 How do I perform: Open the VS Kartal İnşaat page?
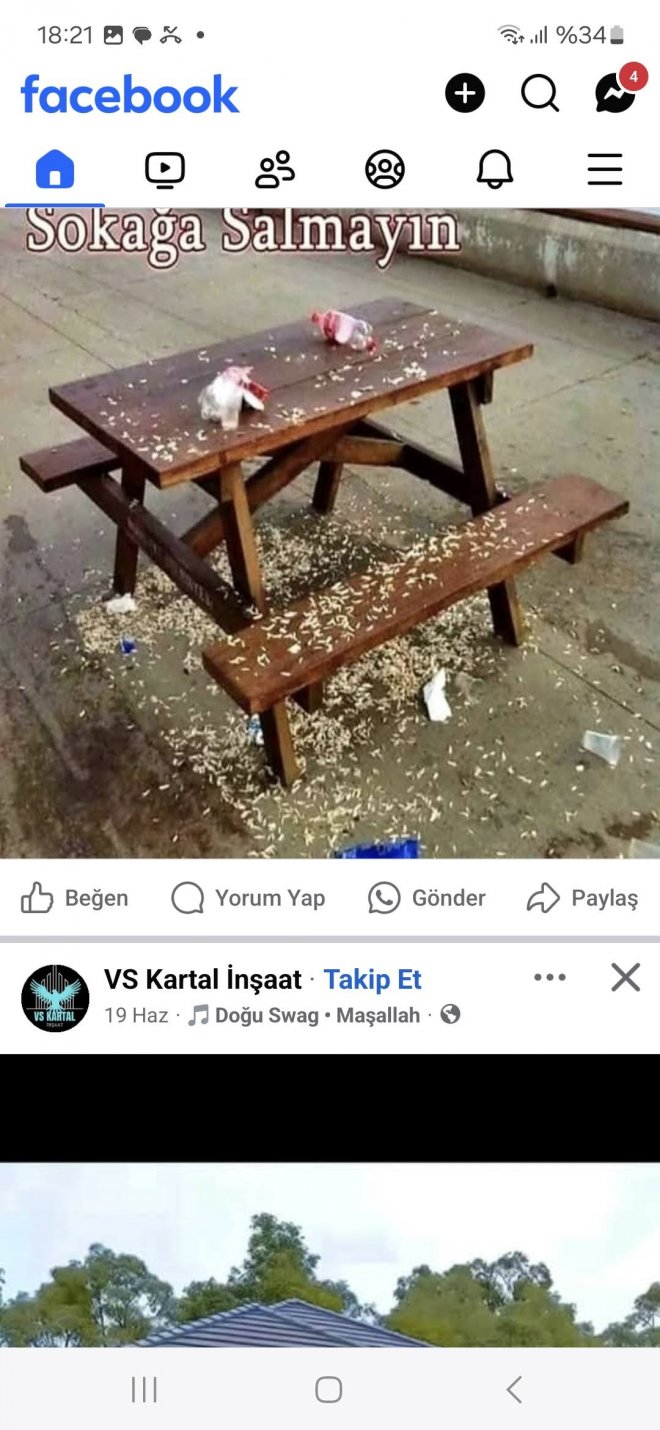[203, 979]
